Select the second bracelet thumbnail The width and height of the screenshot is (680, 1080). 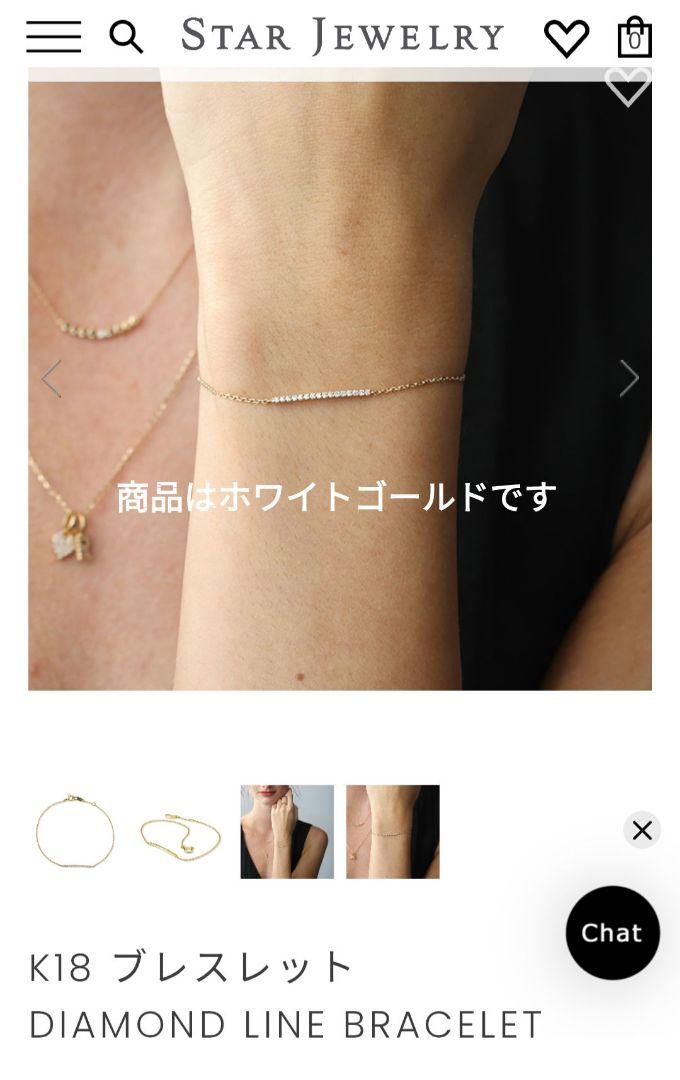coord(180,832)
